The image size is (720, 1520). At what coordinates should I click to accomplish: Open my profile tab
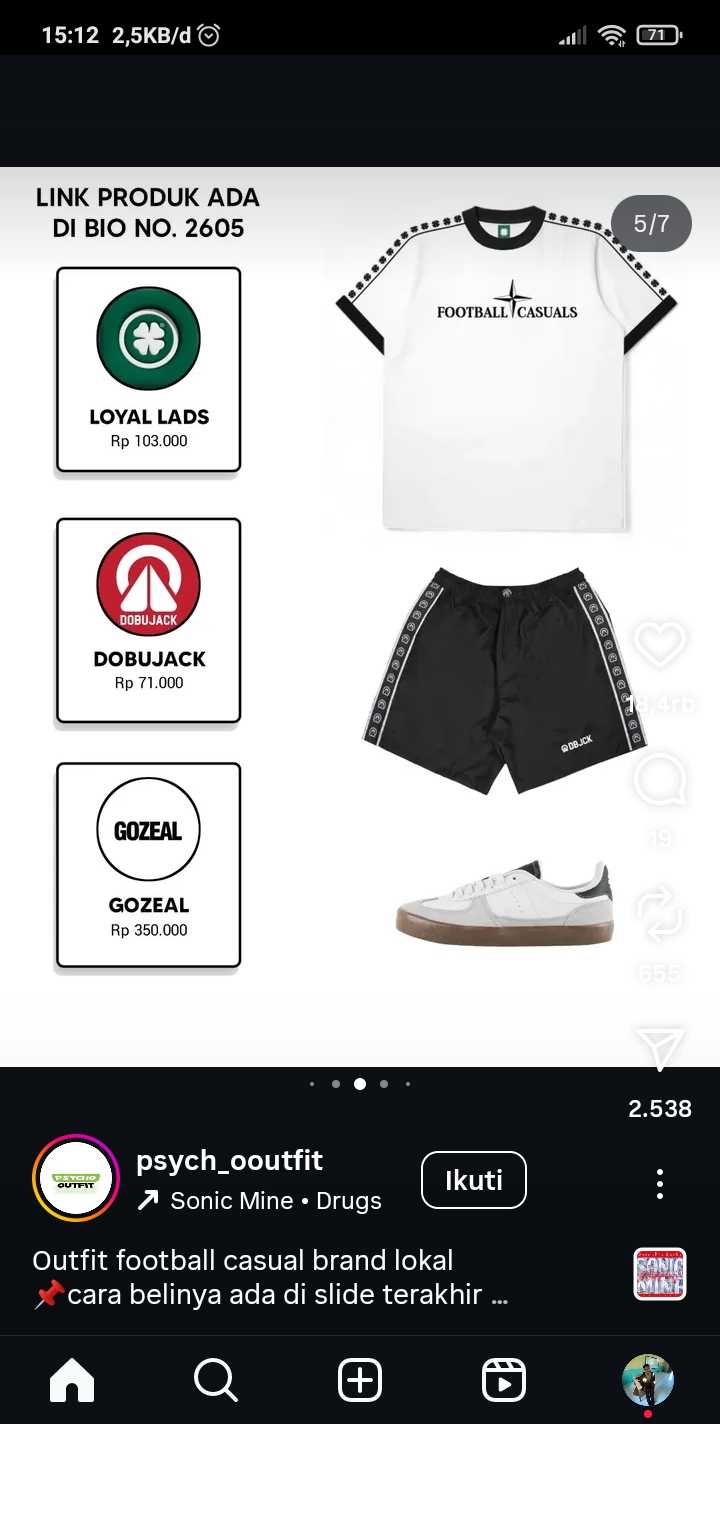[647, 1381]
